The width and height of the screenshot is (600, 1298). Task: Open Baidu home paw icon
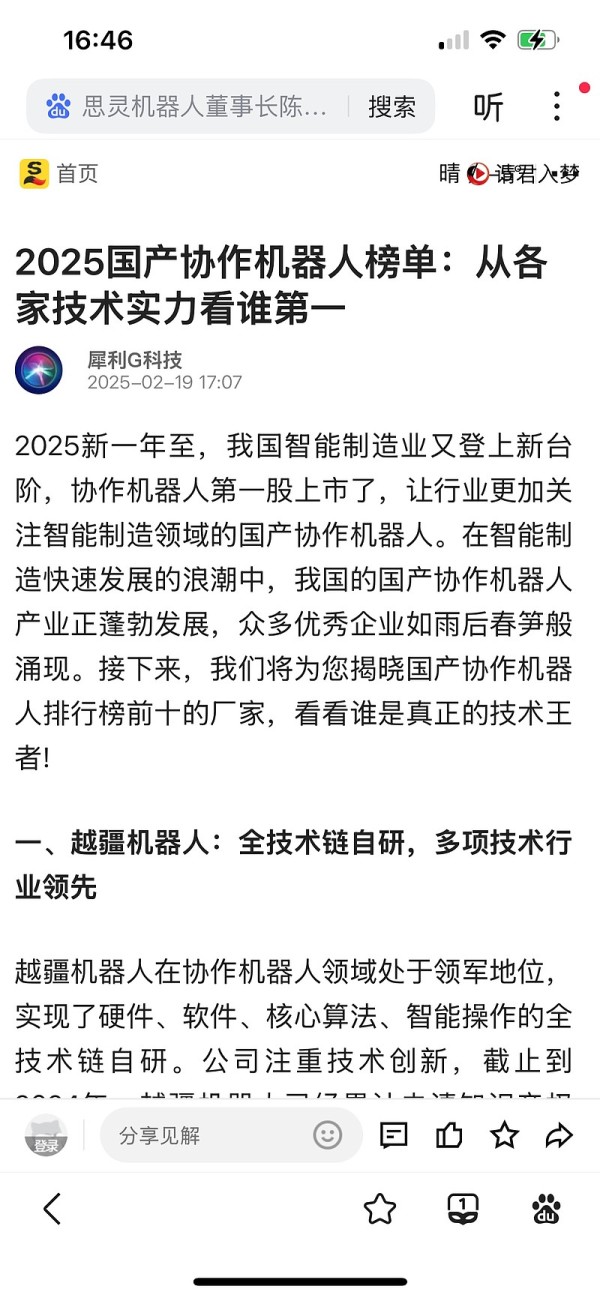click(546, 1209)
